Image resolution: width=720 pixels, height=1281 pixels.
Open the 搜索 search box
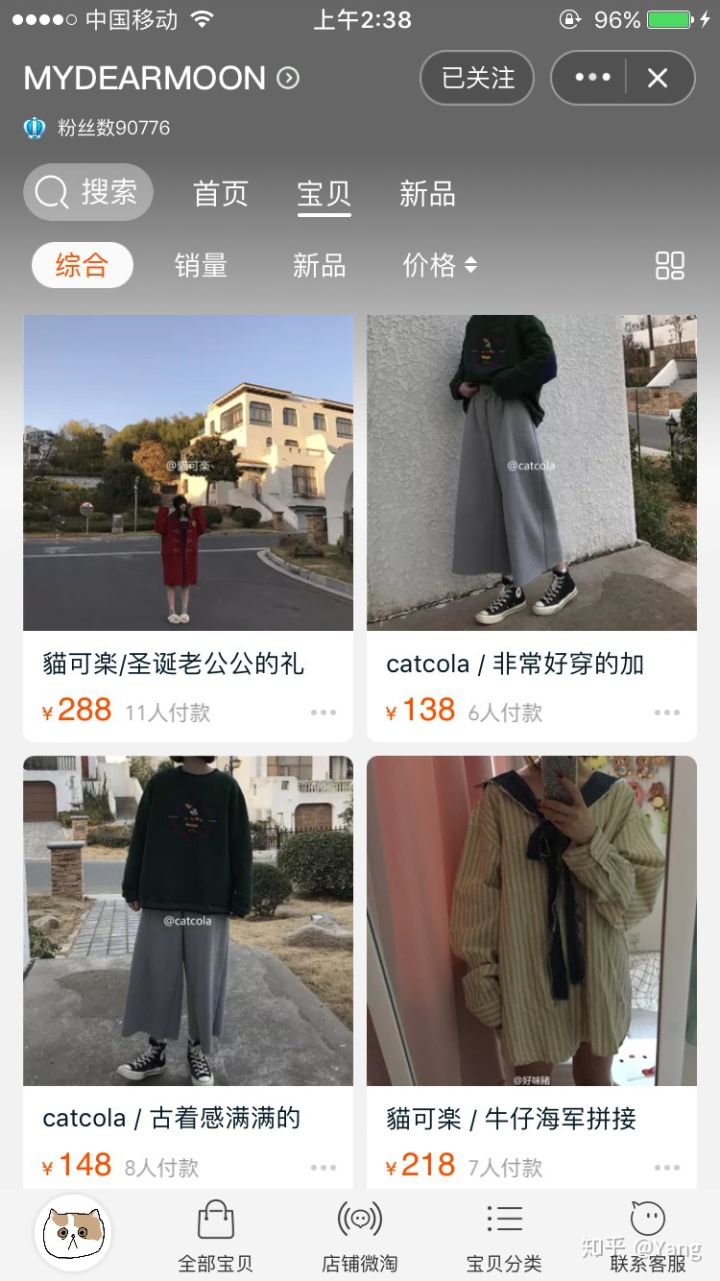(x=88, y=192)
